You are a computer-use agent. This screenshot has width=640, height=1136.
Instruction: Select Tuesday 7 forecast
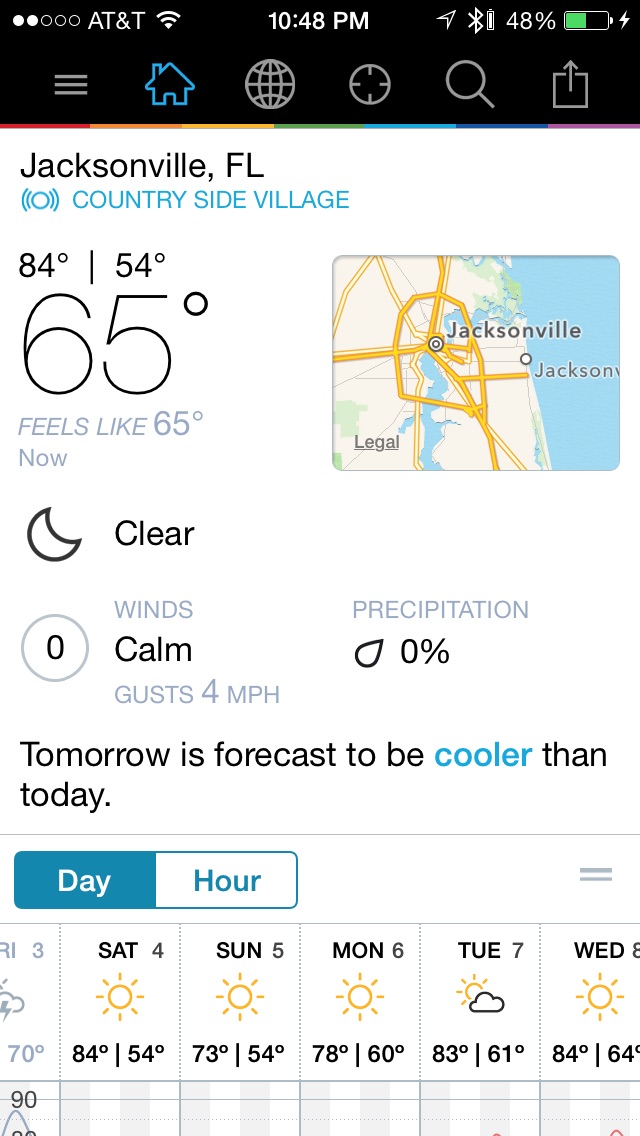pyautogui.click(x=480, y=1000)
